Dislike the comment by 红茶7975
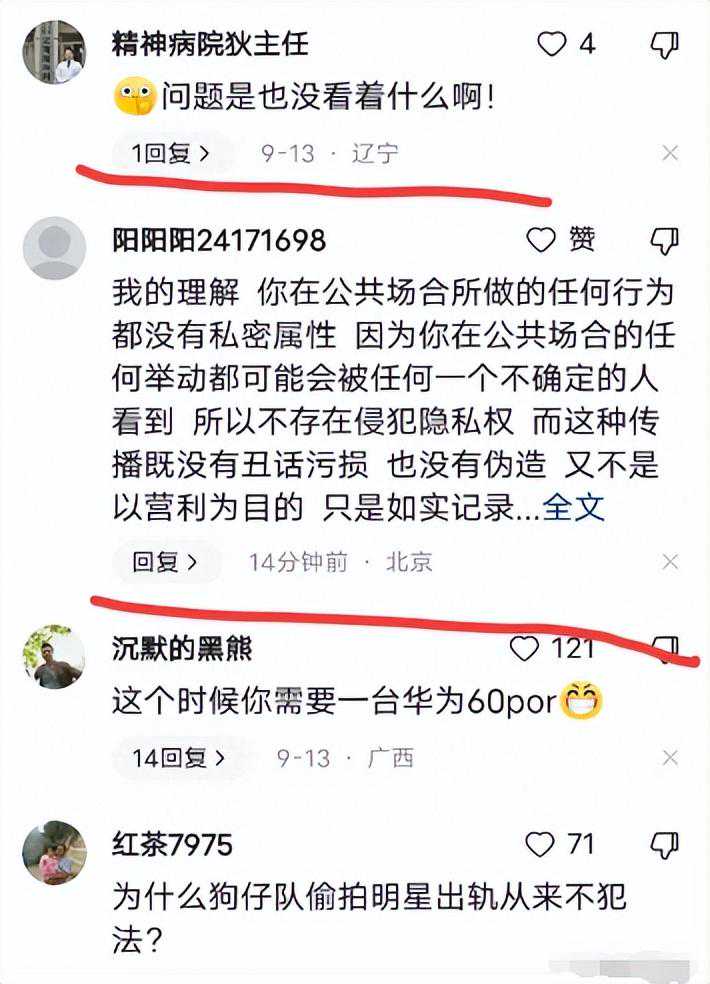The height and width of the screenshot is (984, 710). click(x=665, y=845)
